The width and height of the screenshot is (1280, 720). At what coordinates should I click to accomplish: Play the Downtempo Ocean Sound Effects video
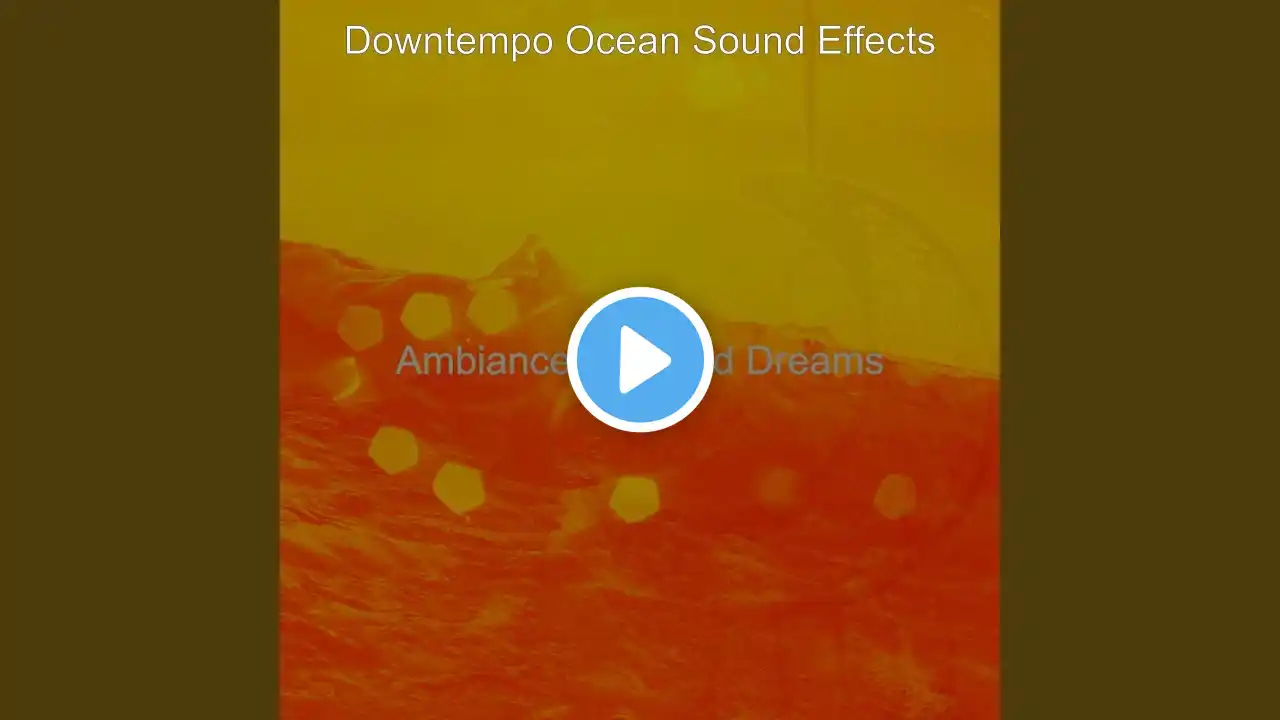click(x=640, y=360)
